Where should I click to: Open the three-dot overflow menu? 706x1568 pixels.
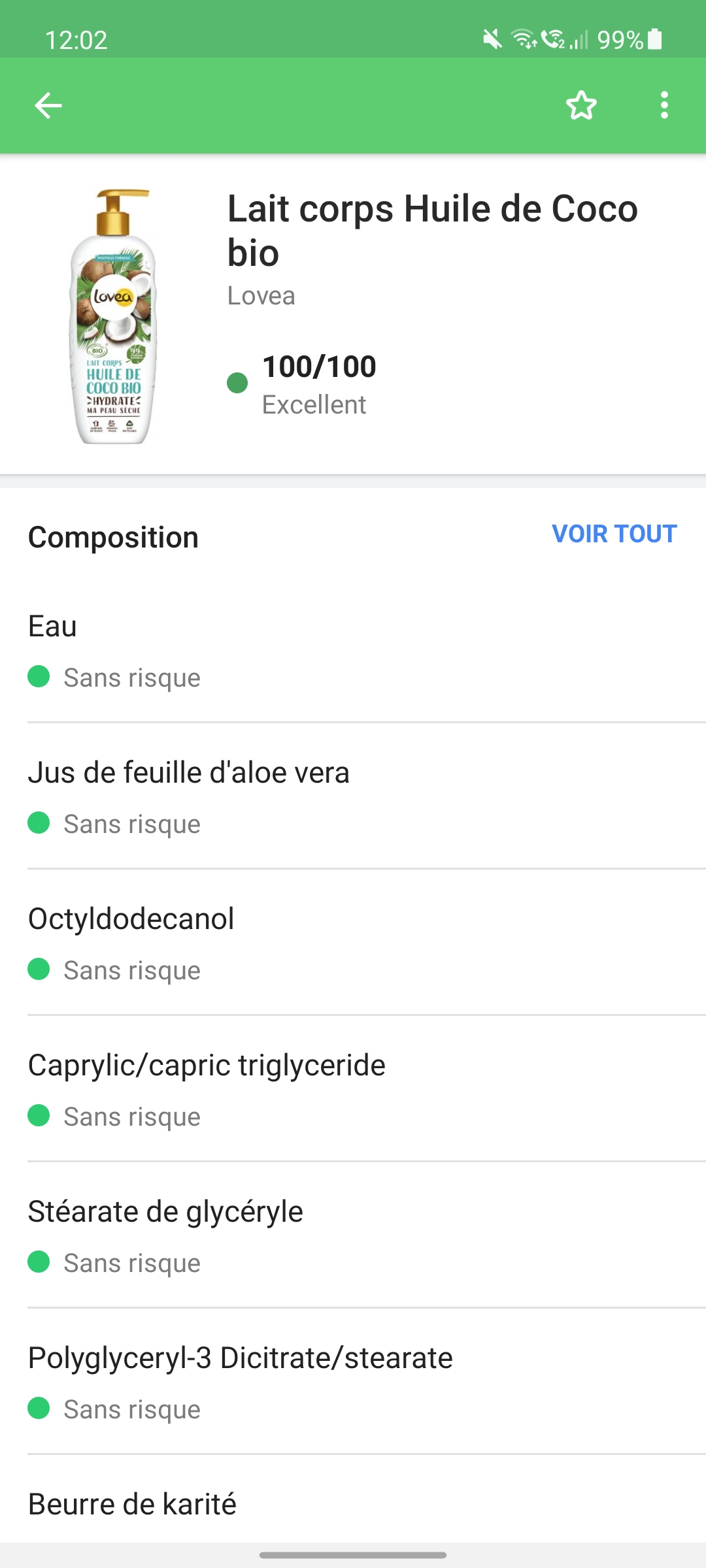(x=664, y=105)
